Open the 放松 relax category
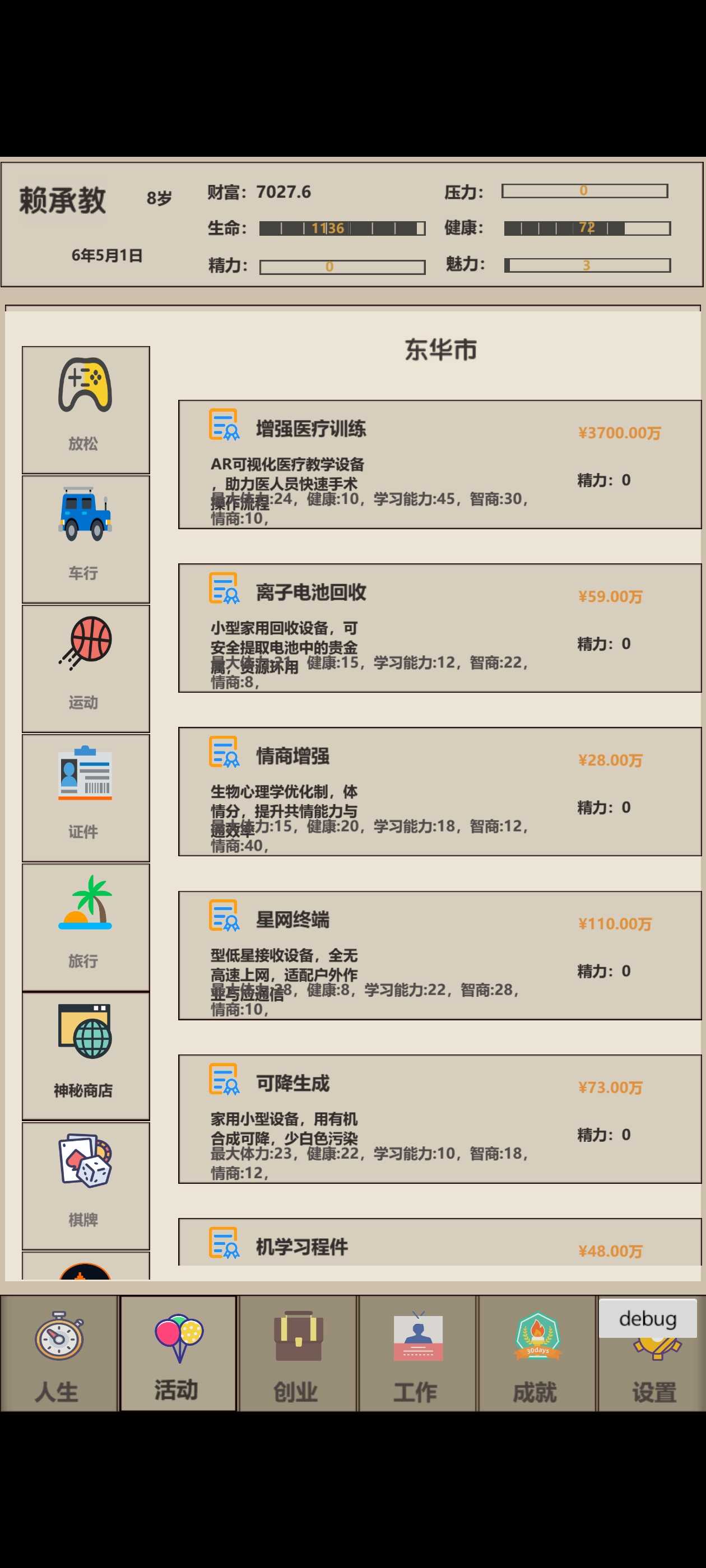The image size is (706, 1568). 85,409
